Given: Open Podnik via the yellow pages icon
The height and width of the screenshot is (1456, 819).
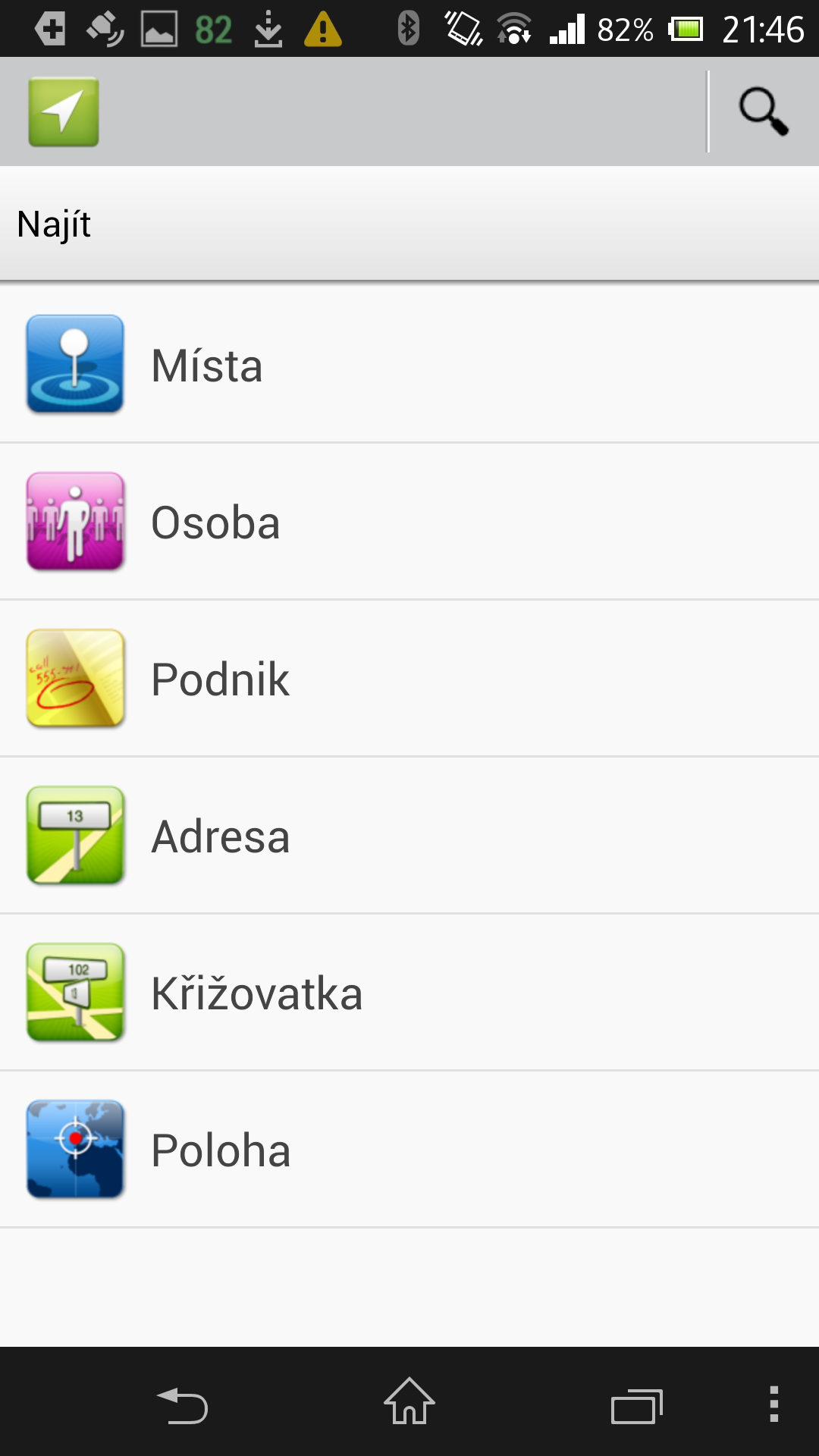Looking at the screenshot, I should pos(74,679).
